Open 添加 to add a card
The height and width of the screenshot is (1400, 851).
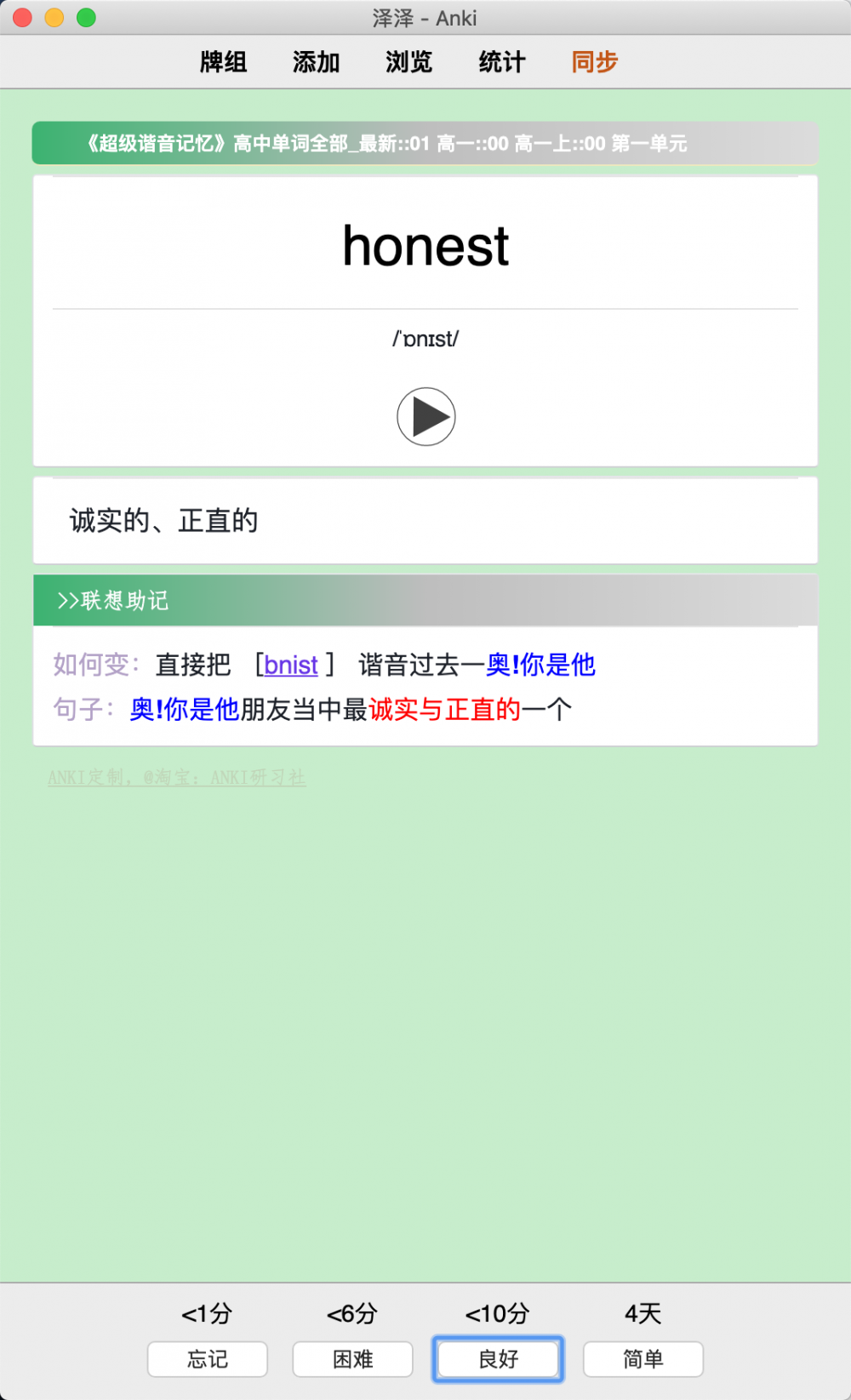click(x=316, y=62)
